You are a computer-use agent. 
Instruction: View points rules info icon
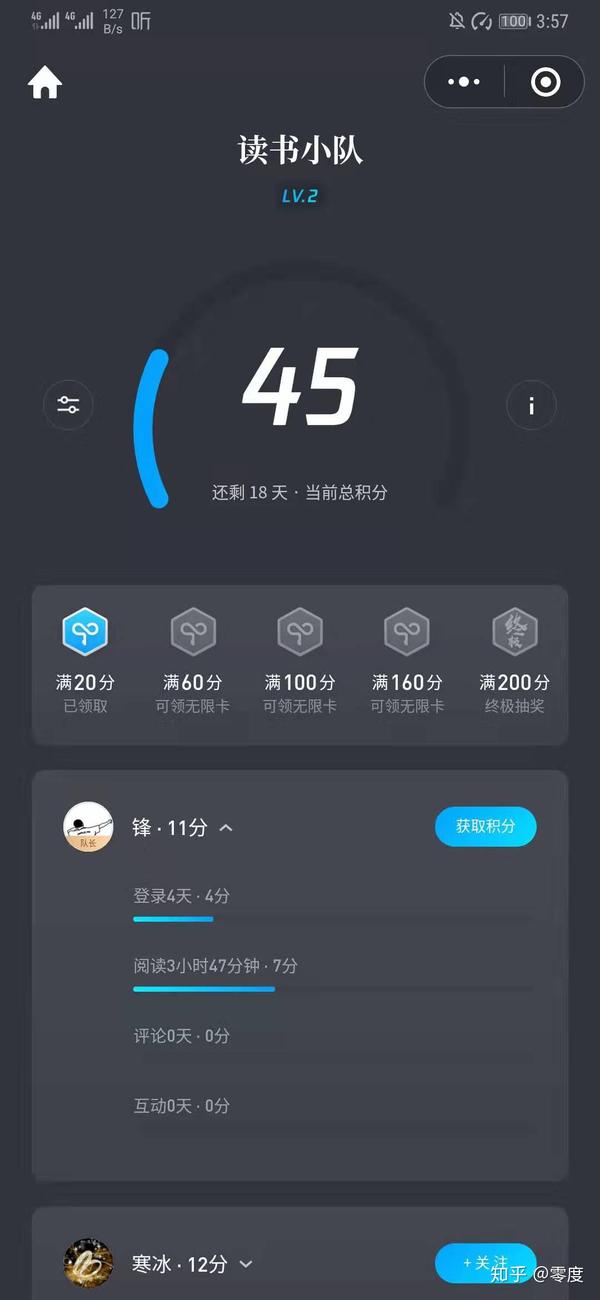coord(531,405)
